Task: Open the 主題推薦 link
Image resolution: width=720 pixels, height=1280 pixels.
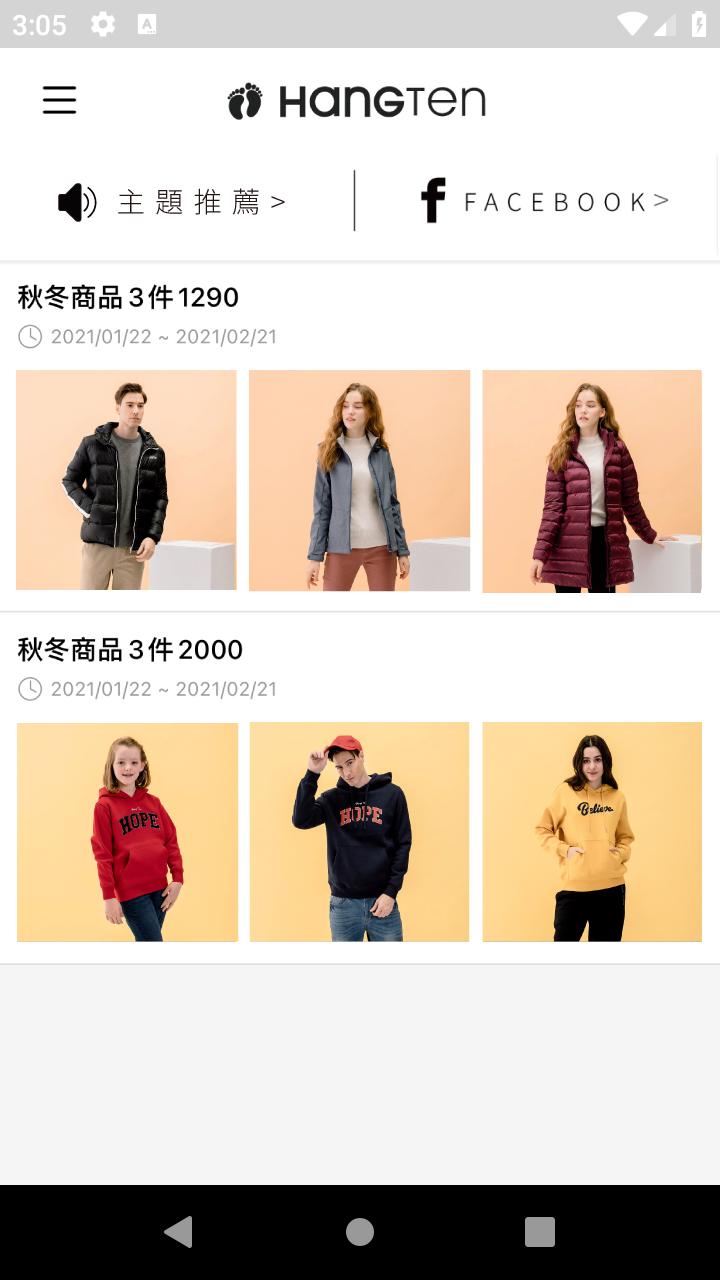Action: pyautogui.click(x=172, y=202)
